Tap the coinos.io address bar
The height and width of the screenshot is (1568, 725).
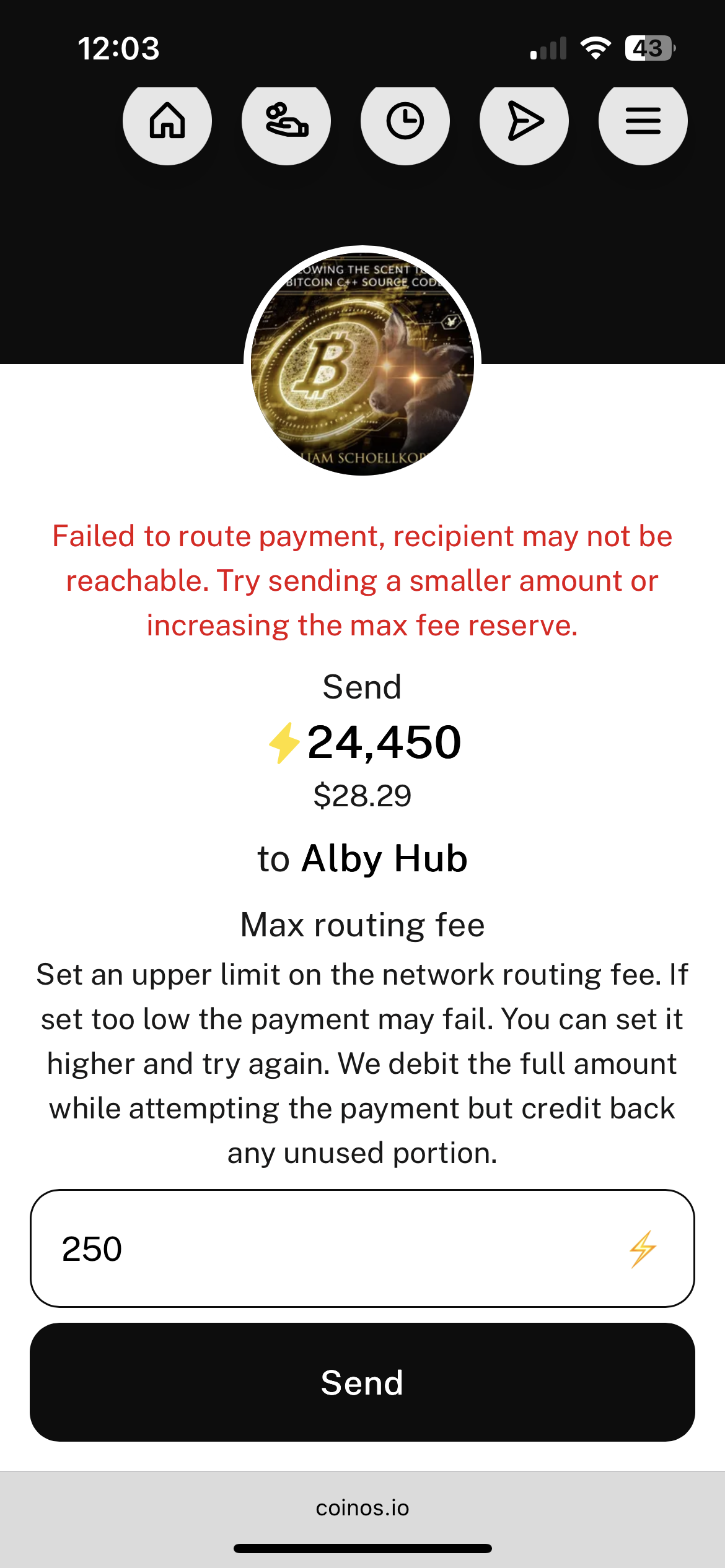362,1508
